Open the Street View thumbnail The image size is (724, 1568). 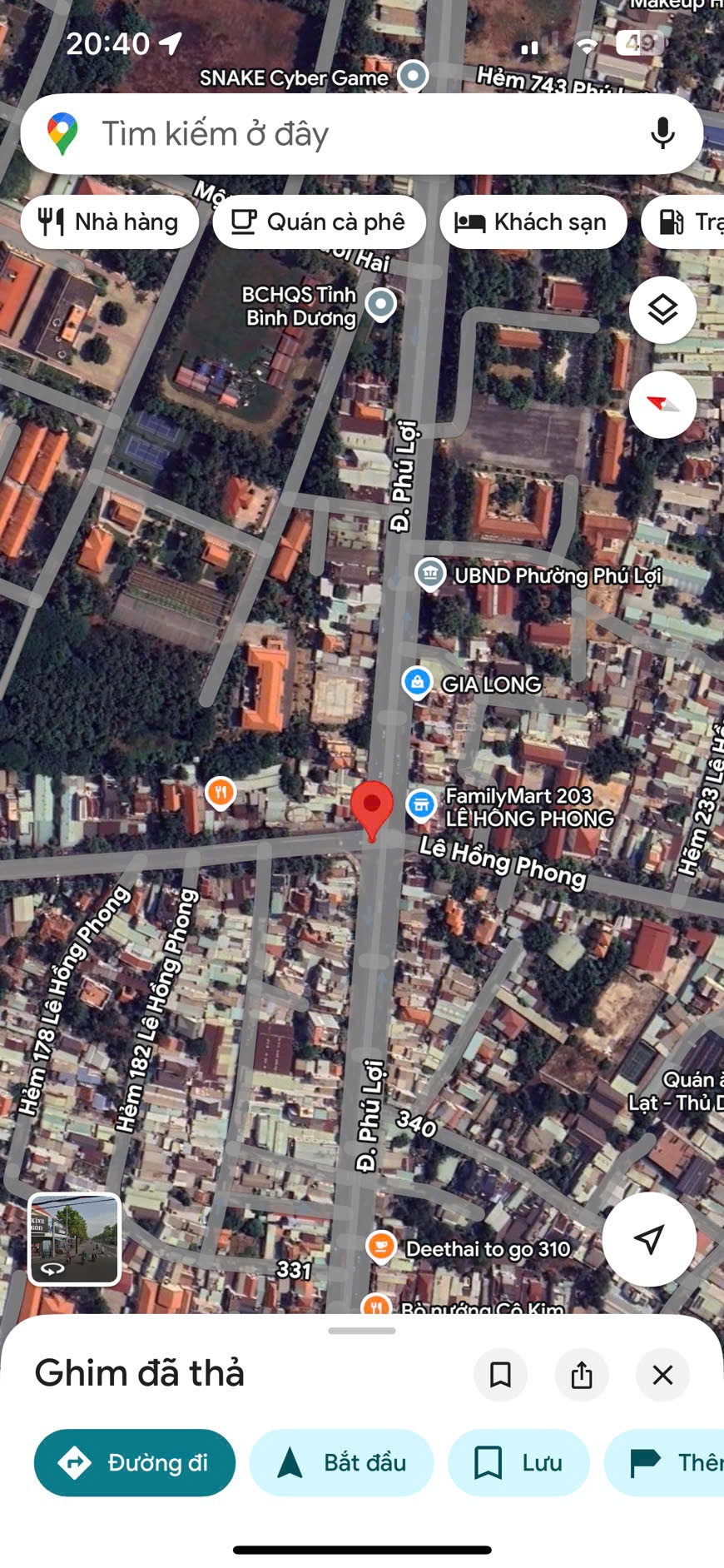tap(75, 1239)
